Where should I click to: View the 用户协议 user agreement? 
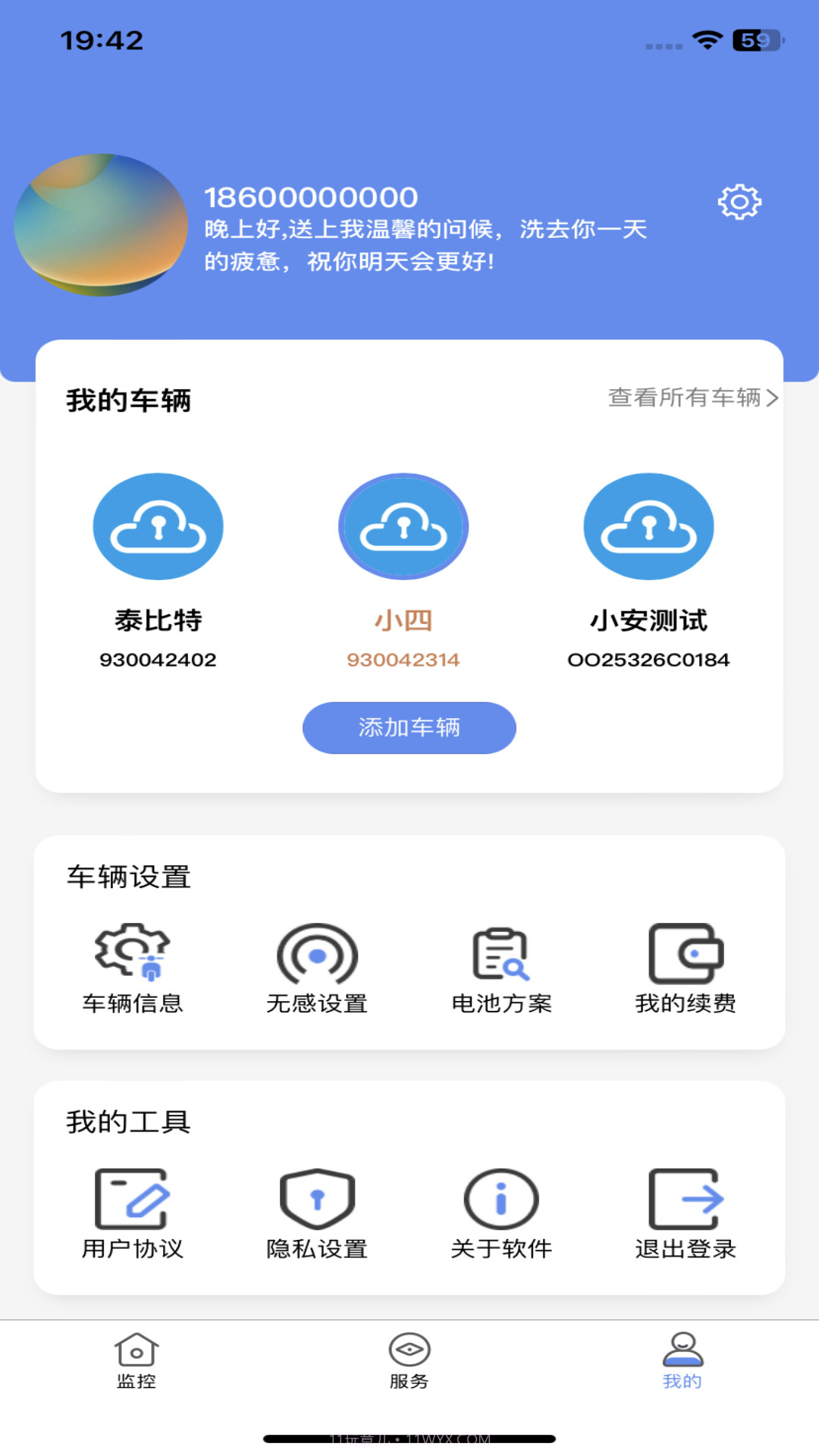[131, 1204]
